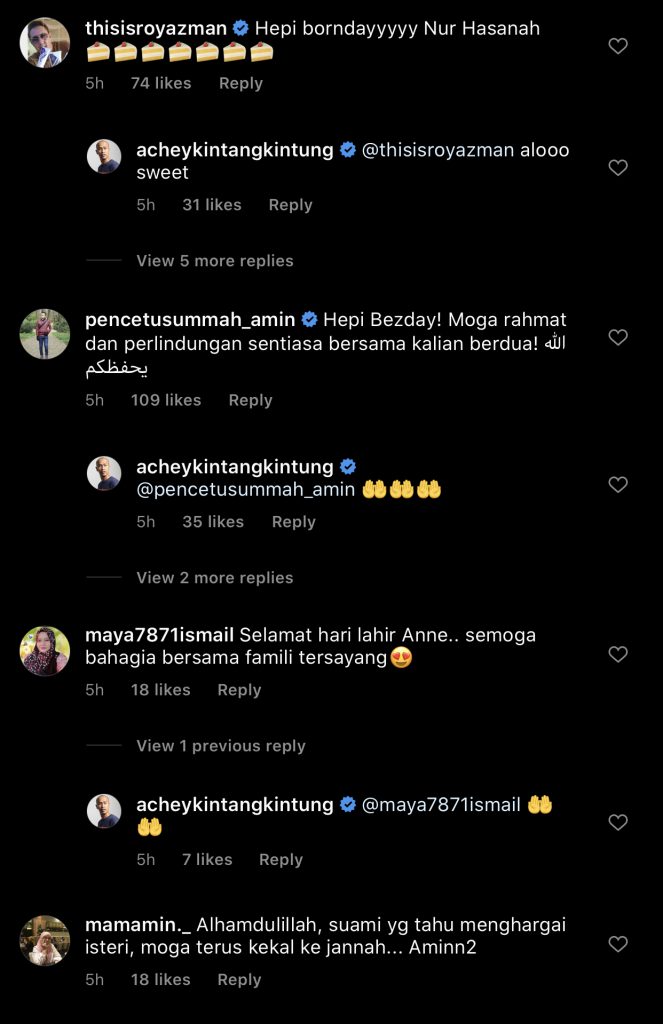Viewport: 663px width, 1024px height.
Task: Like acheykintangkintung's "alooo sweet" reply
Action: 618,168
